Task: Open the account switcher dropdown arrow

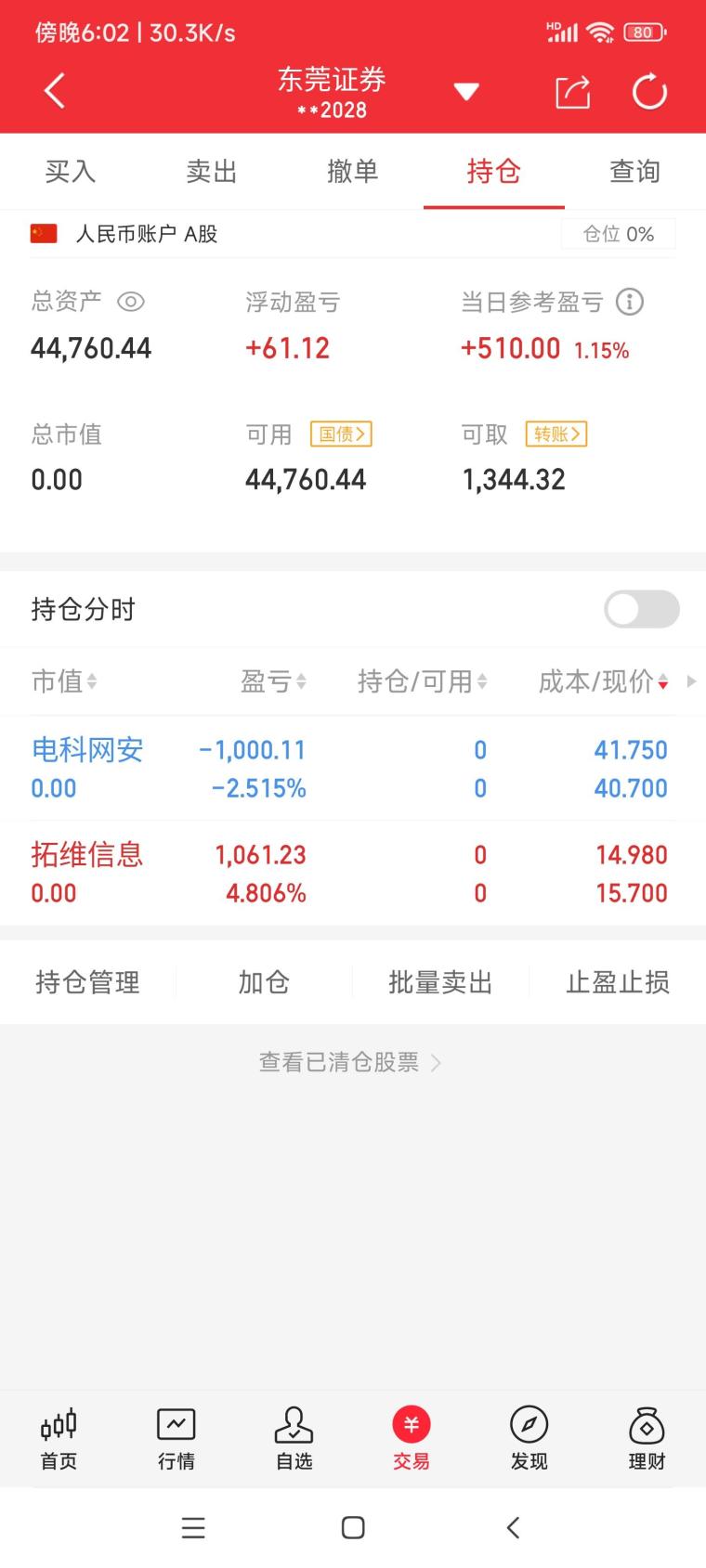Action: click(x=466, y=91)
